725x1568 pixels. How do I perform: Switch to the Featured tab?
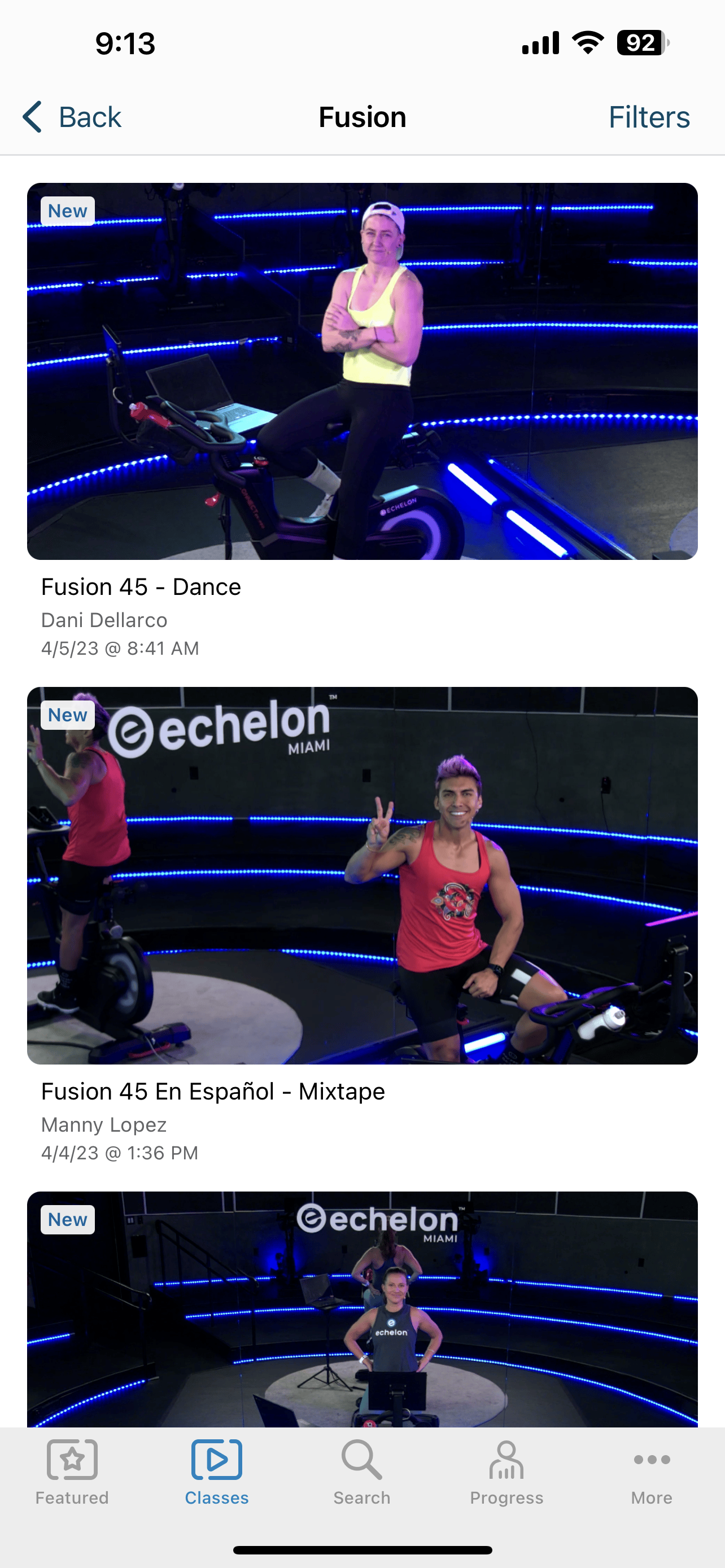tap(72, 1472)
